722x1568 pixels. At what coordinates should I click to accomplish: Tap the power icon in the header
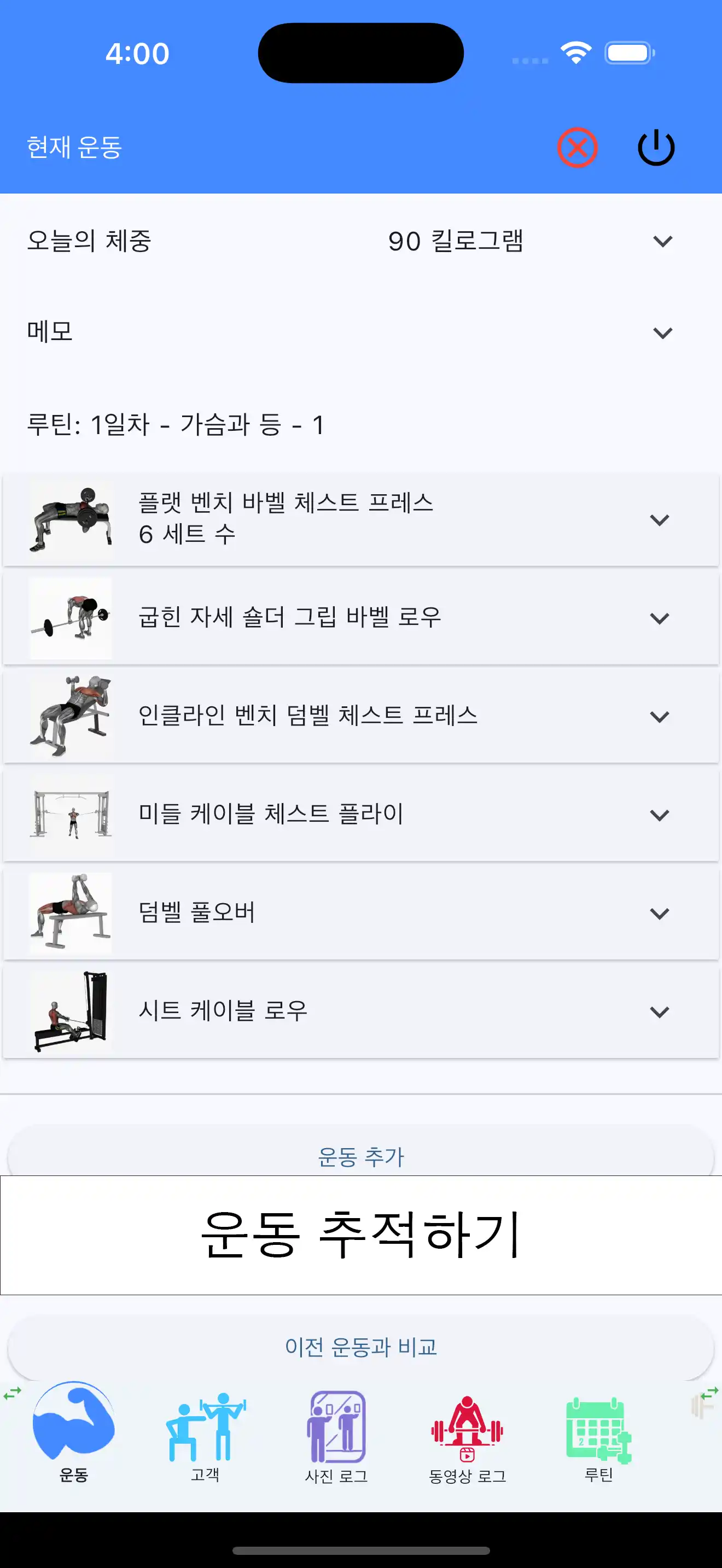(x=656, y=146)
